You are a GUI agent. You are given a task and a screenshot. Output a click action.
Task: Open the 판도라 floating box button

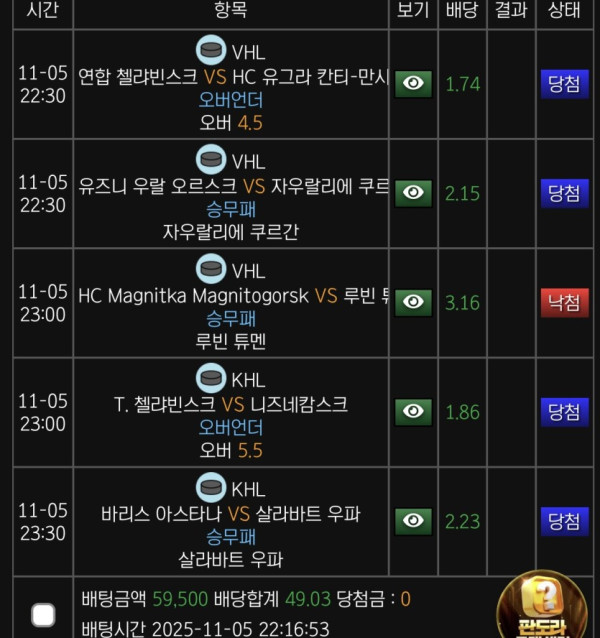click(541, 606)
